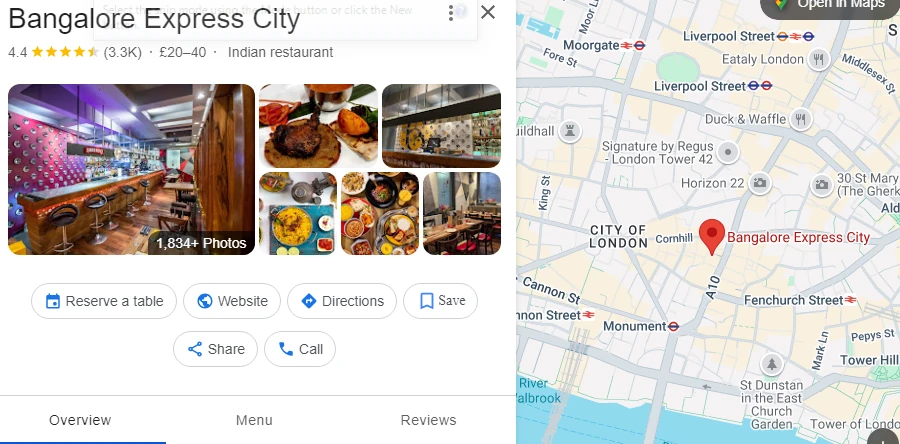The image size is (900, 444).
Task: Open the Duck & Waffle map marker
Action: 800,119
